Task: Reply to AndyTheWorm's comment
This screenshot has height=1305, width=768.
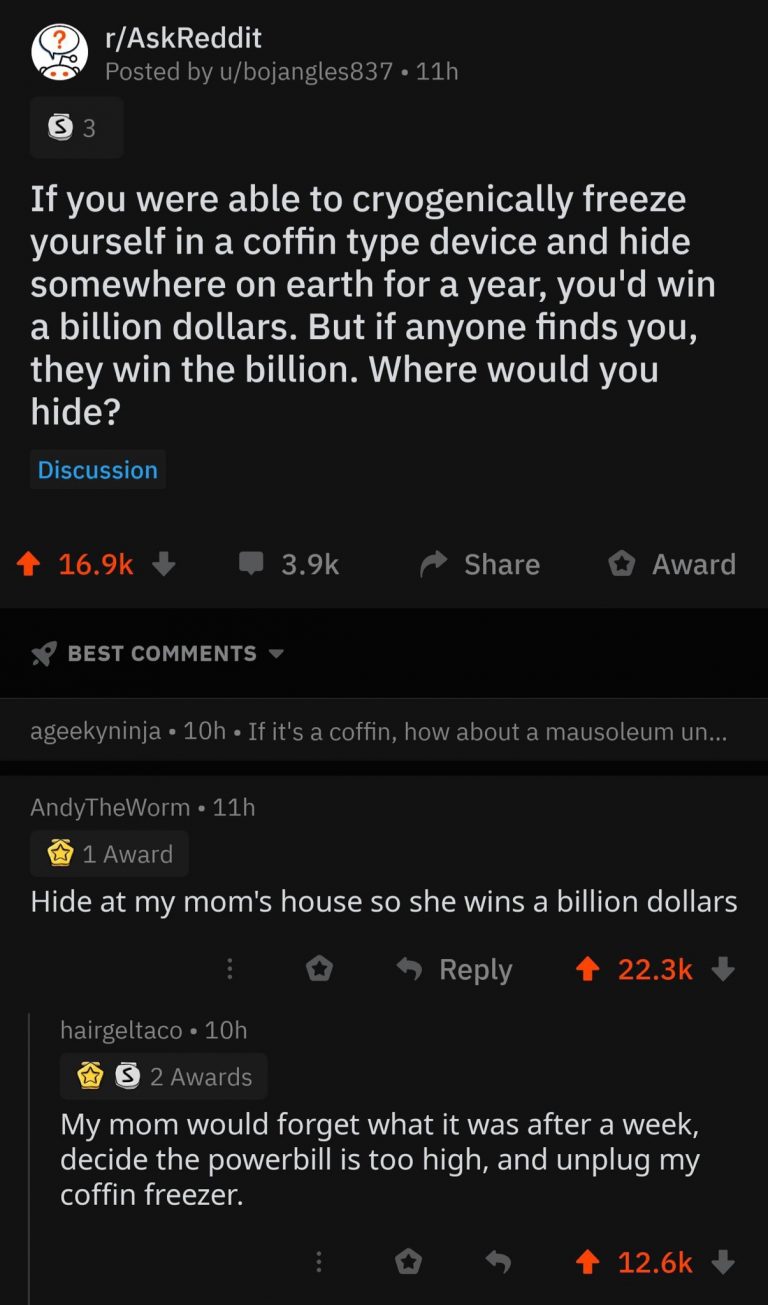Action: coord(454,969)
